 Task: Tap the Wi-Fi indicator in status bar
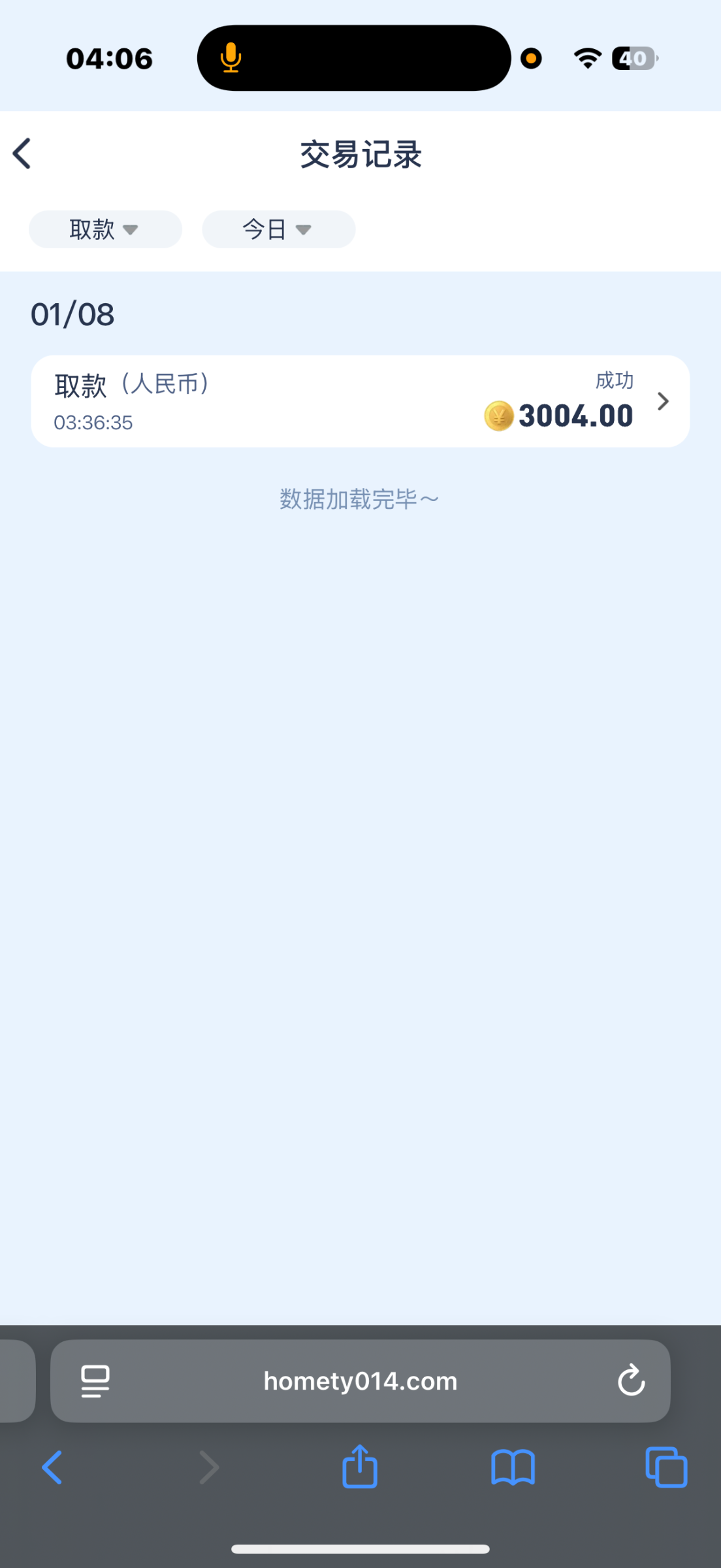coord(586,57)
